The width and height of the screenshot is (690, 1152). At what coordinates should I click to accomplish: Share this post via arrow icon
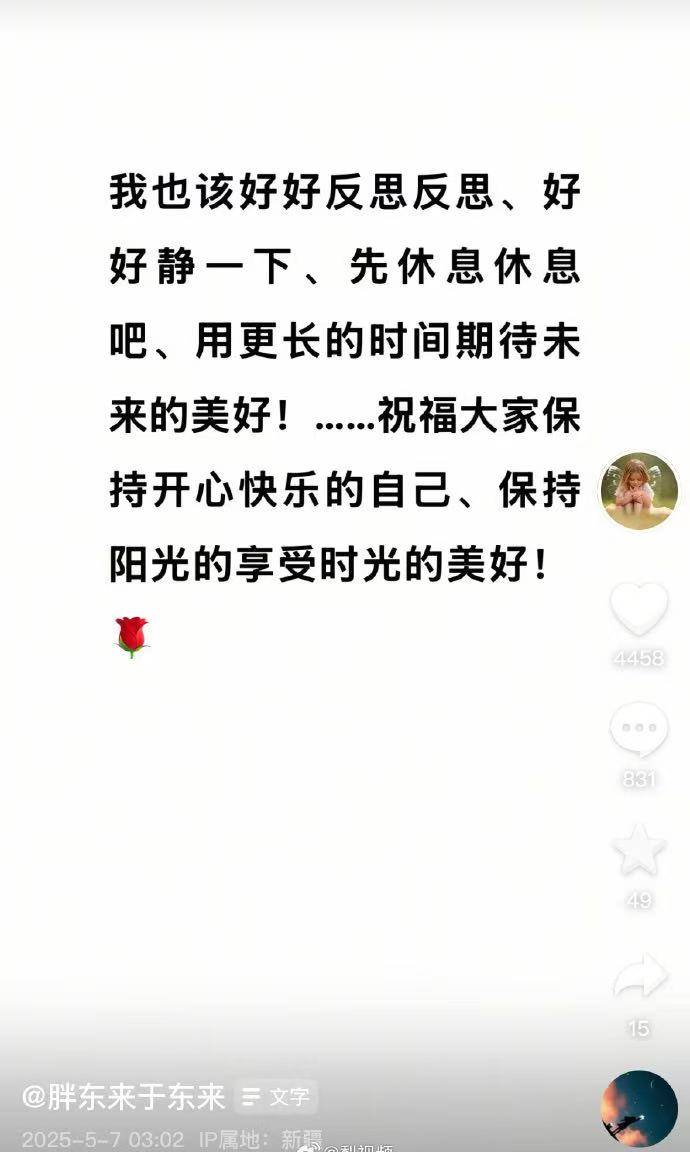(639, 976)
